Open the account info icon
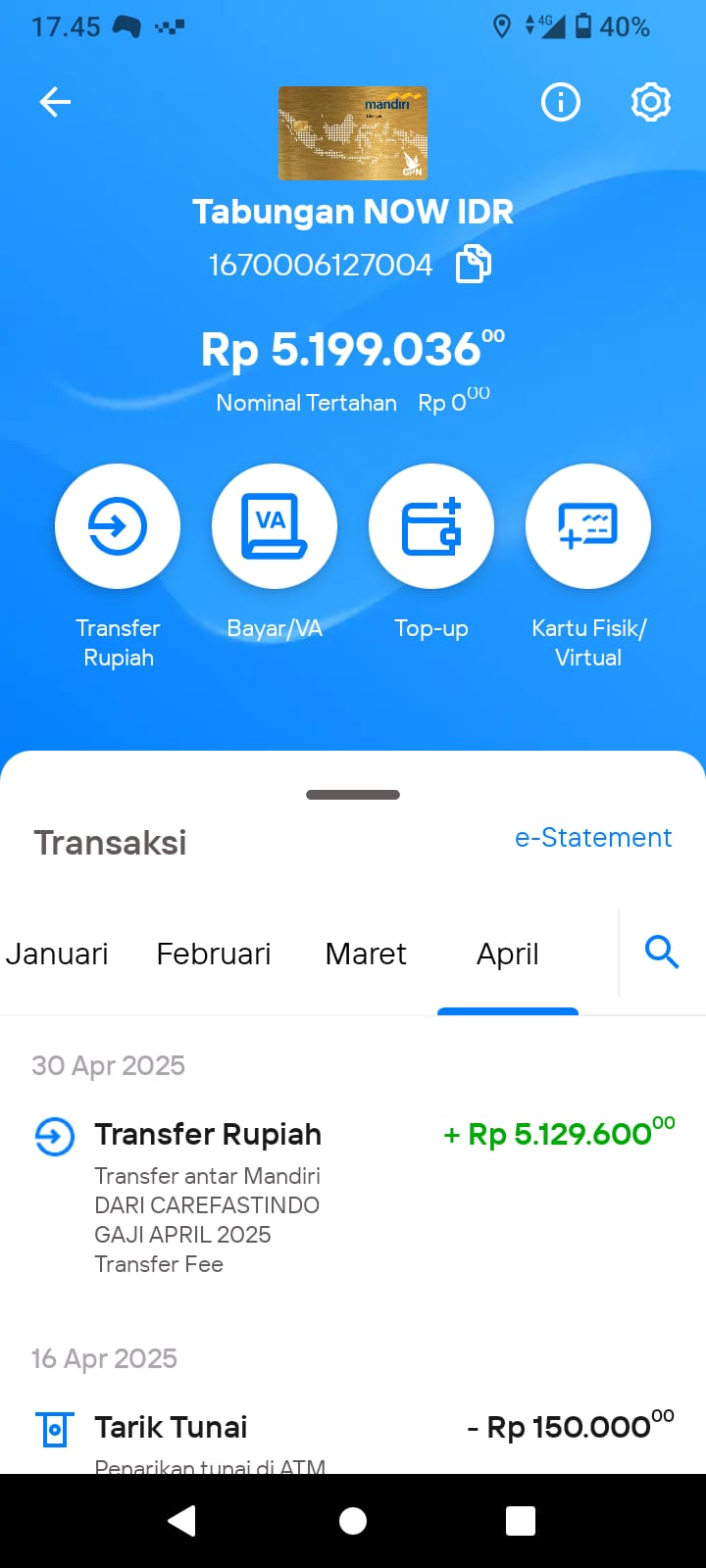706x1568 pixels. tap(561, 102)
